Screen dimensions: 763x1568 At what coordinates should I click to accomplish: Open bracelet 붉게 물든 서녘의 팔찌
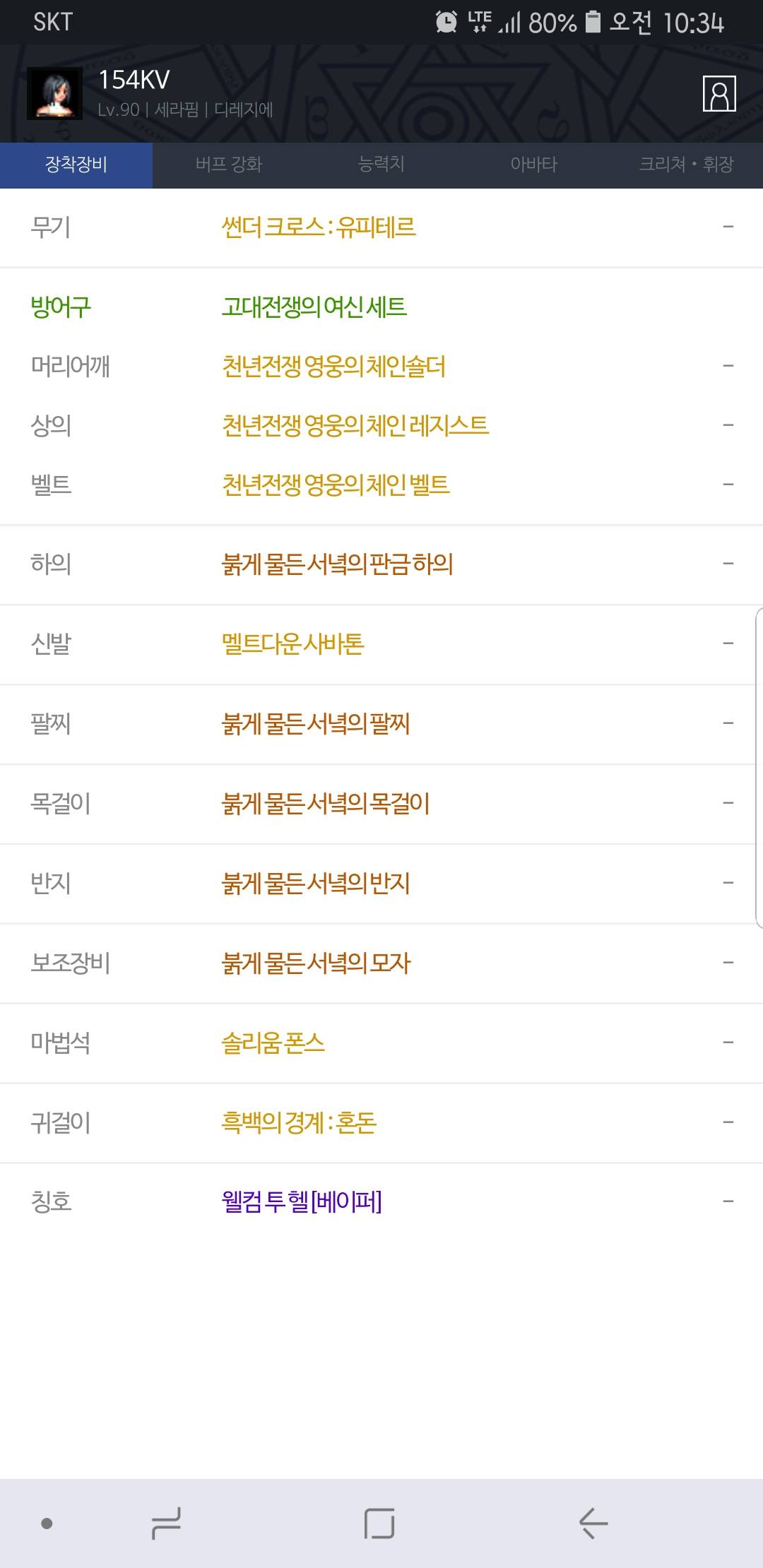click(x=381, y=724)
